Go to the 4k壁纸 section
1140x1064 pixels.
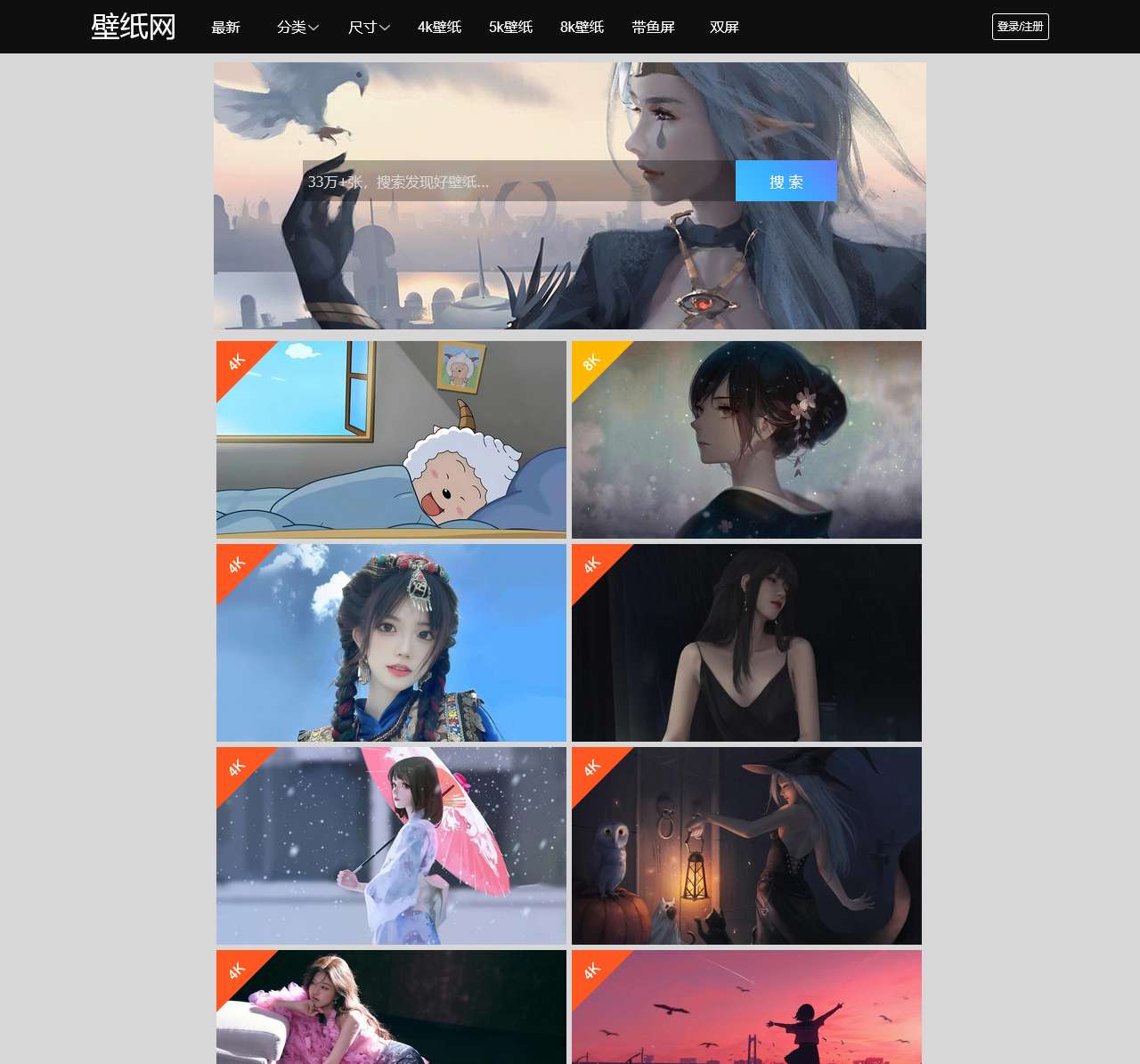point(439,27)
